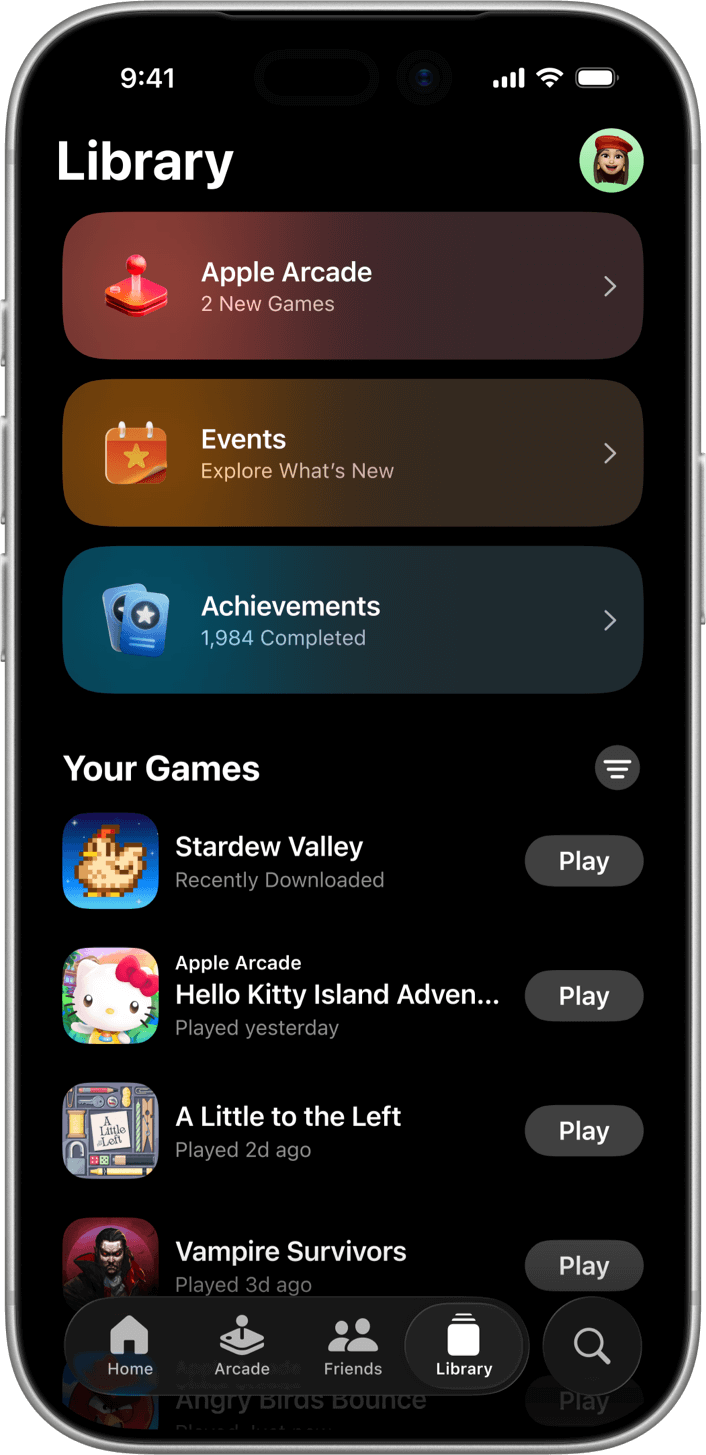This screenshot has height=1455, width=706.
Task: Play A Little to the Left
Action: pos(583,1131)
